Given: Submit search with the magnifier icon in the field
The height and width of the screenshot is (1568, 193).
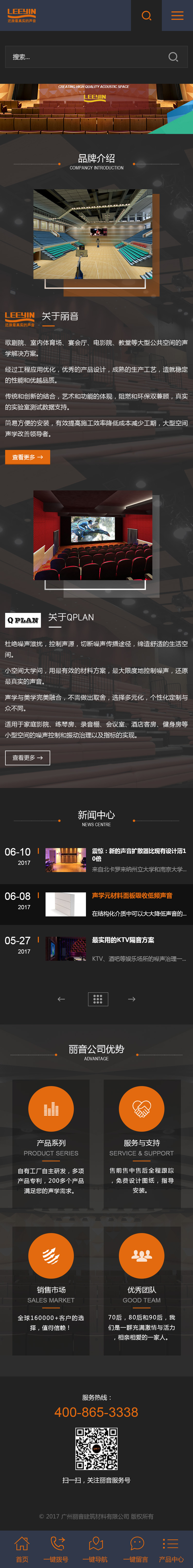Looking at the screenshot, I should (x=173, y=57).
